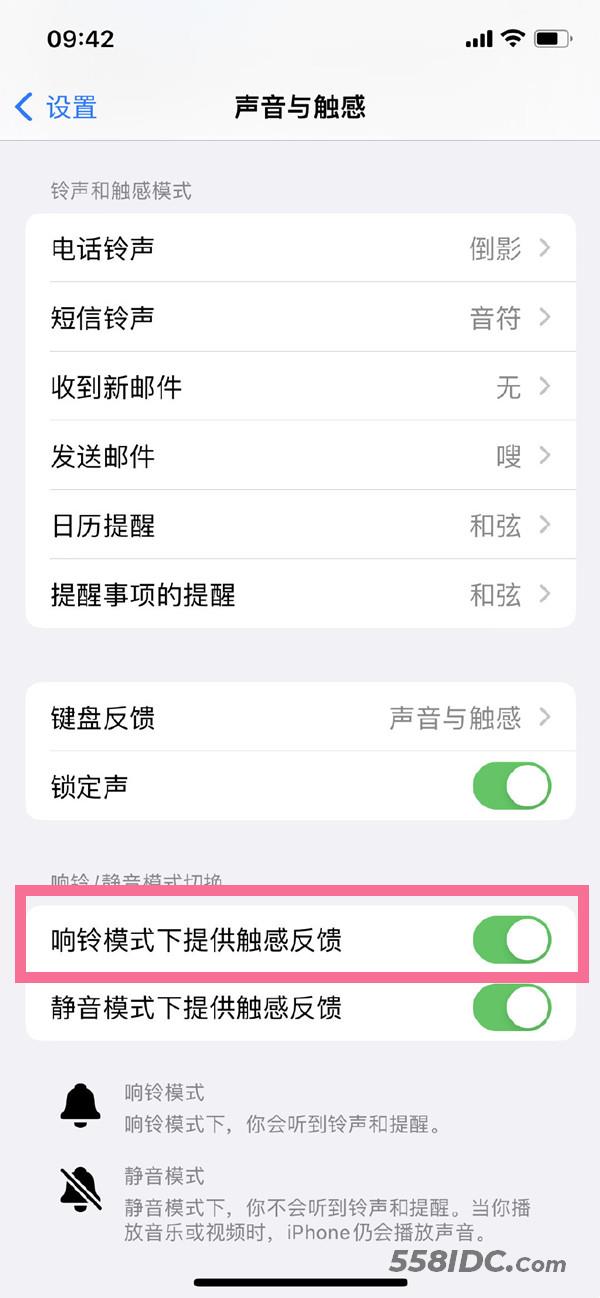
Task: Open 发送邮件 sound option
Action: (x=300, y=456)
